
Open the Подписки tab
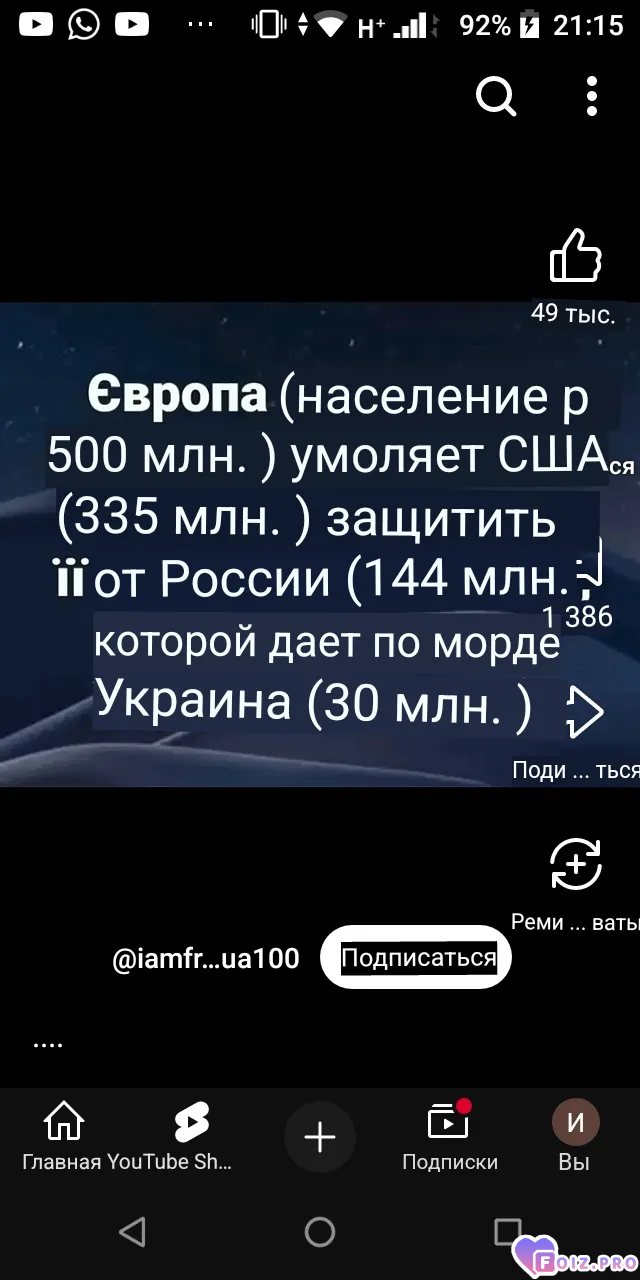click(x=450, y=1138)
